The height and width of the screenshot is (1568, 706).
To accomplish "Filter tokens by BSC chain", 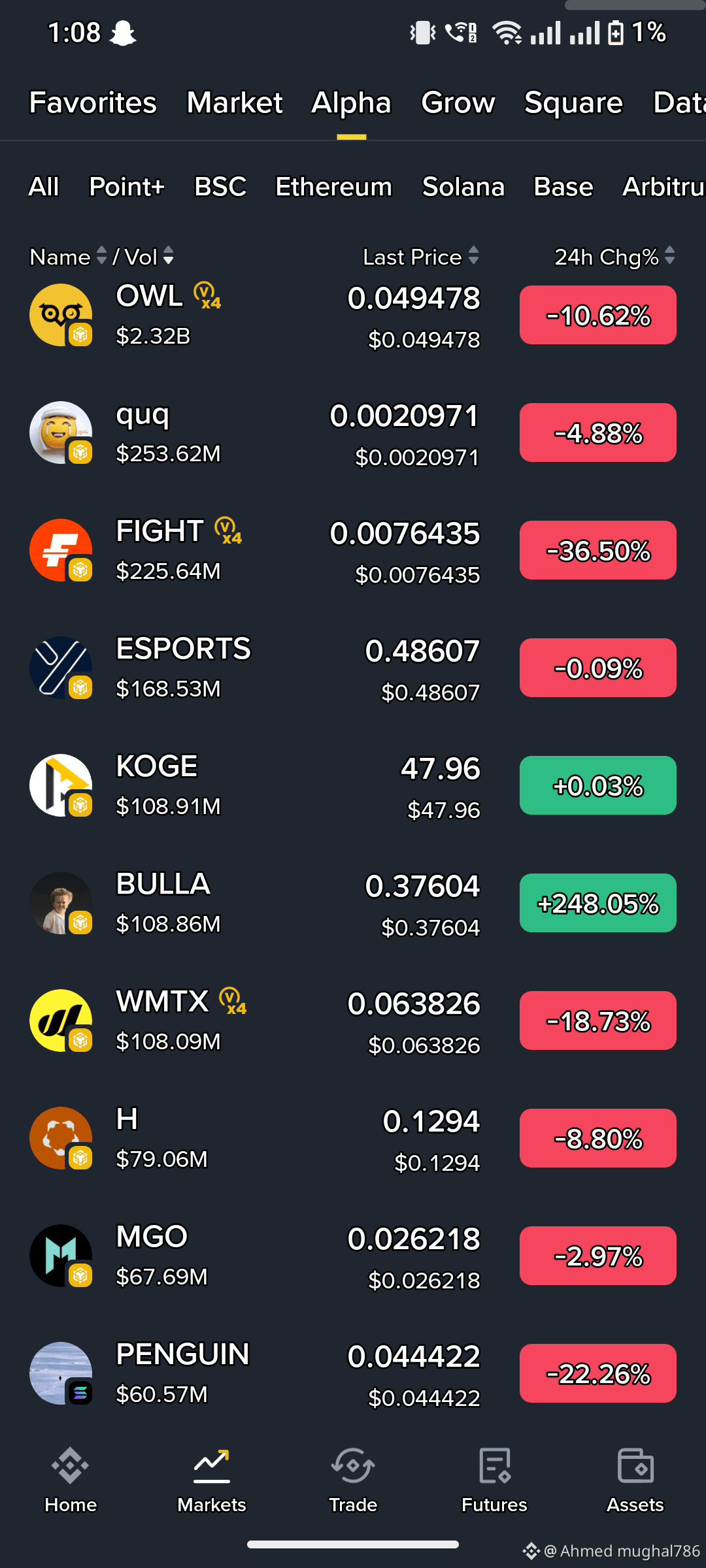I will (220, 187).
